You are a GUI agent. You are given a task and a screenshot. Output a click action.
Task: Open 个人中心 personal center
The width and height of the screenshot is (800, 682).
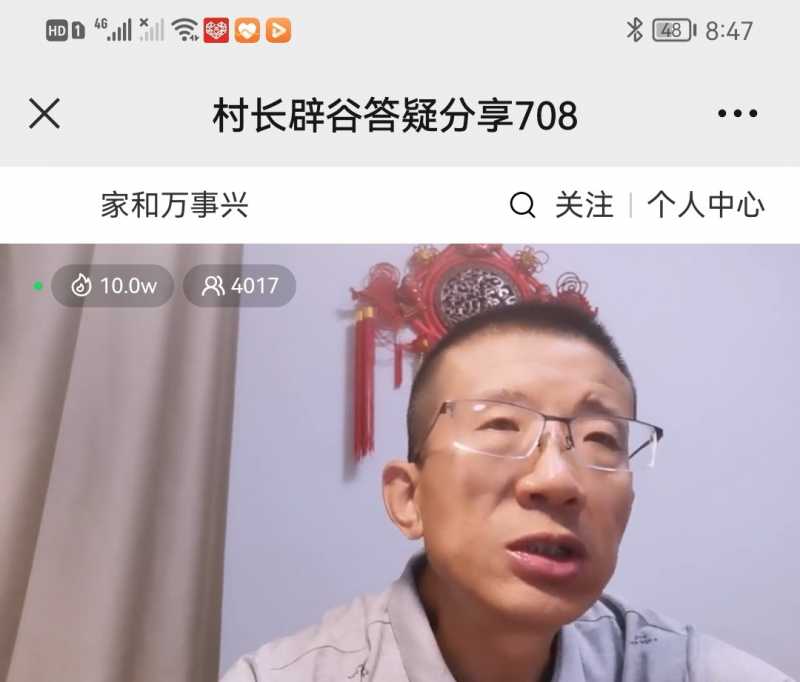pyautogui.click(x=706, y=206)
